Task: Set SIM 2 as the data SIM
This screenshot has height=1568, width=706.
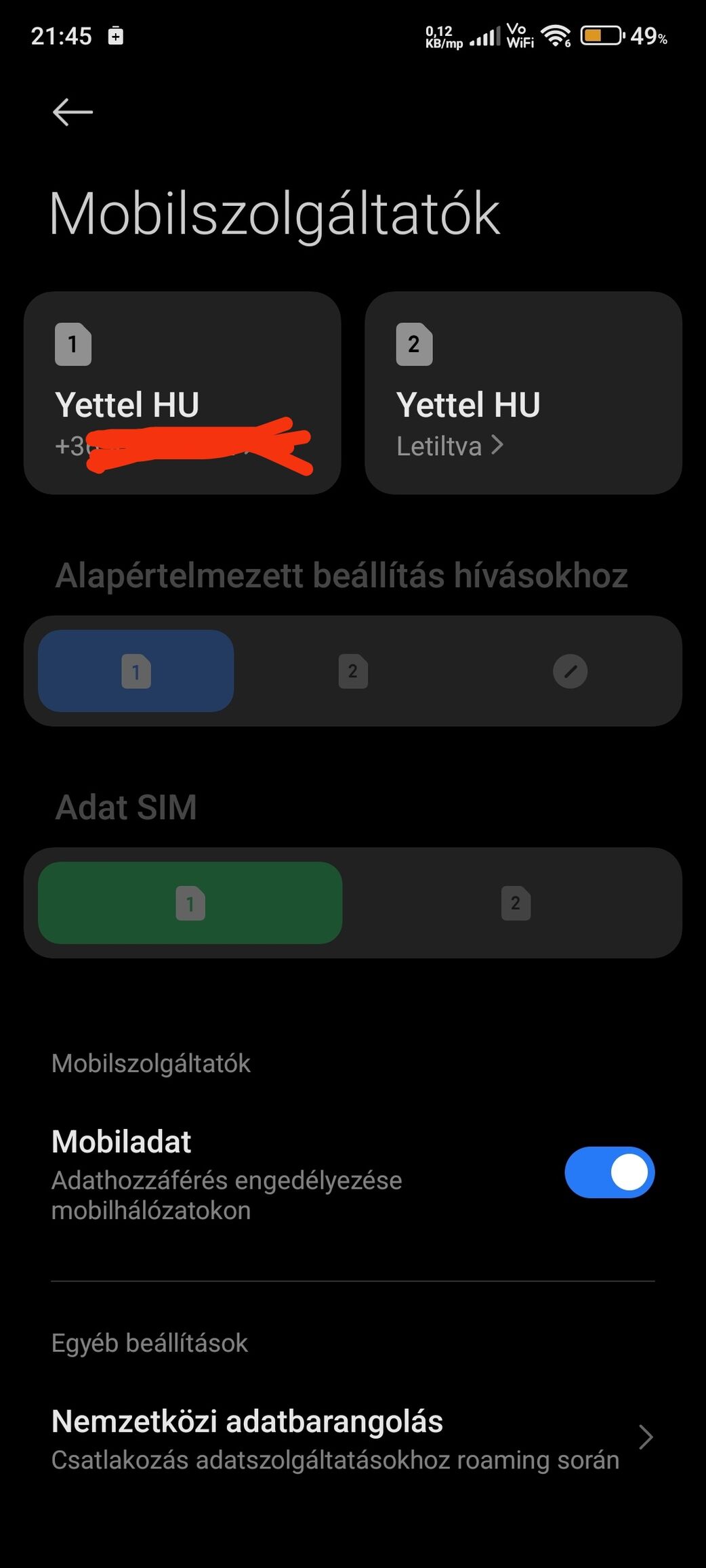Action: tap(516, 903)
